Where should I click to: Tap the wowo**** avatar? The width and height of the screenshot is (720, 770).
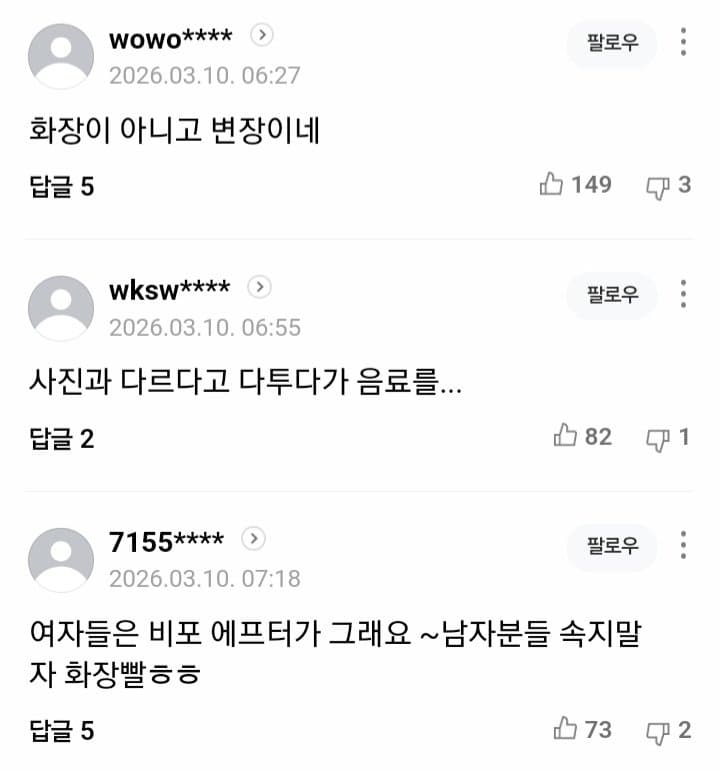point(61,56)
